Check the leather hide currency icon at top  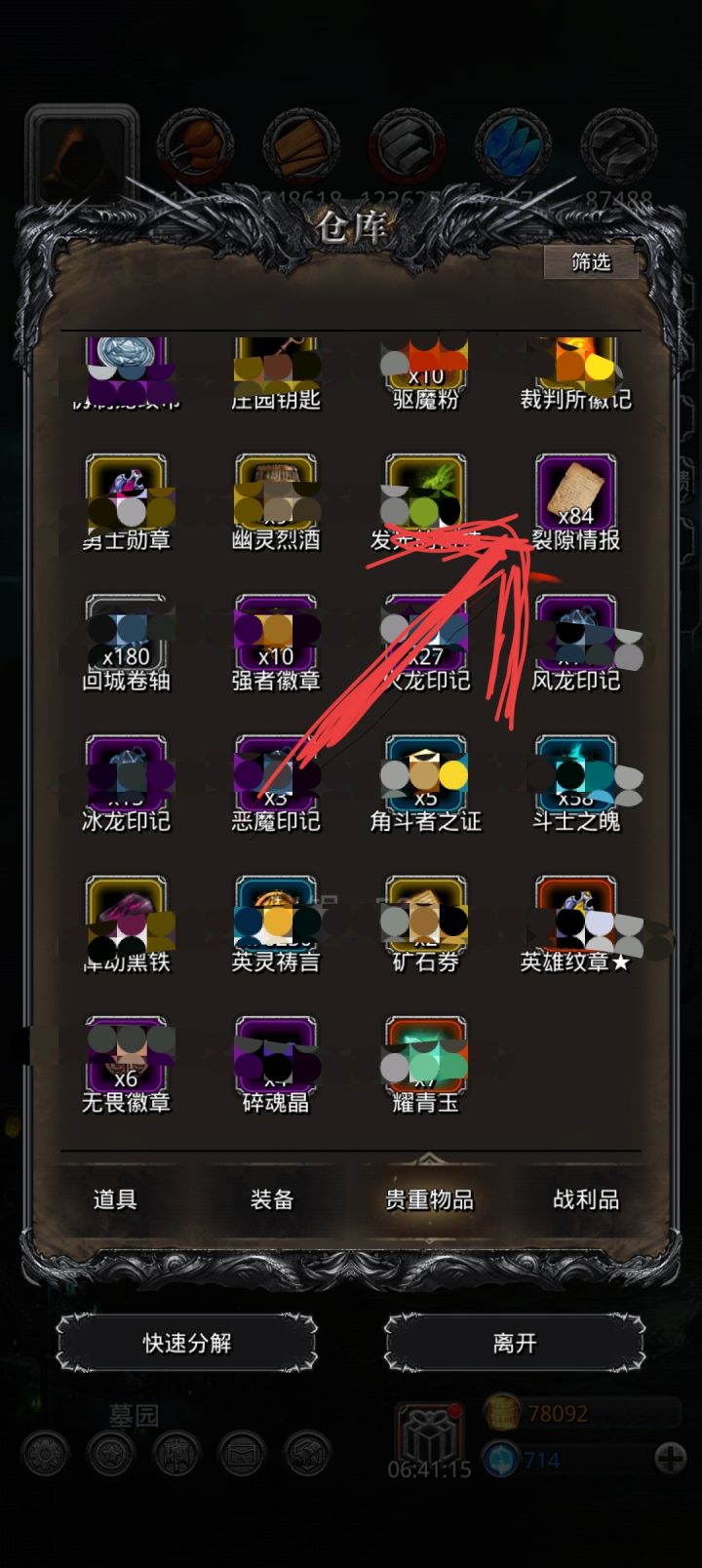(200, 148)
